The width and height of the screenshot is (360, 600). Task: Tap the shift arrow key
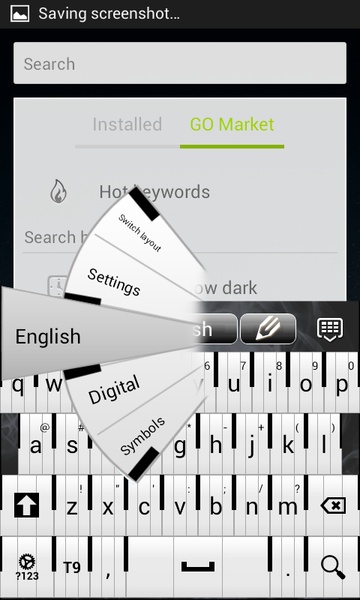pyautogui.click(x=26, y=505)
